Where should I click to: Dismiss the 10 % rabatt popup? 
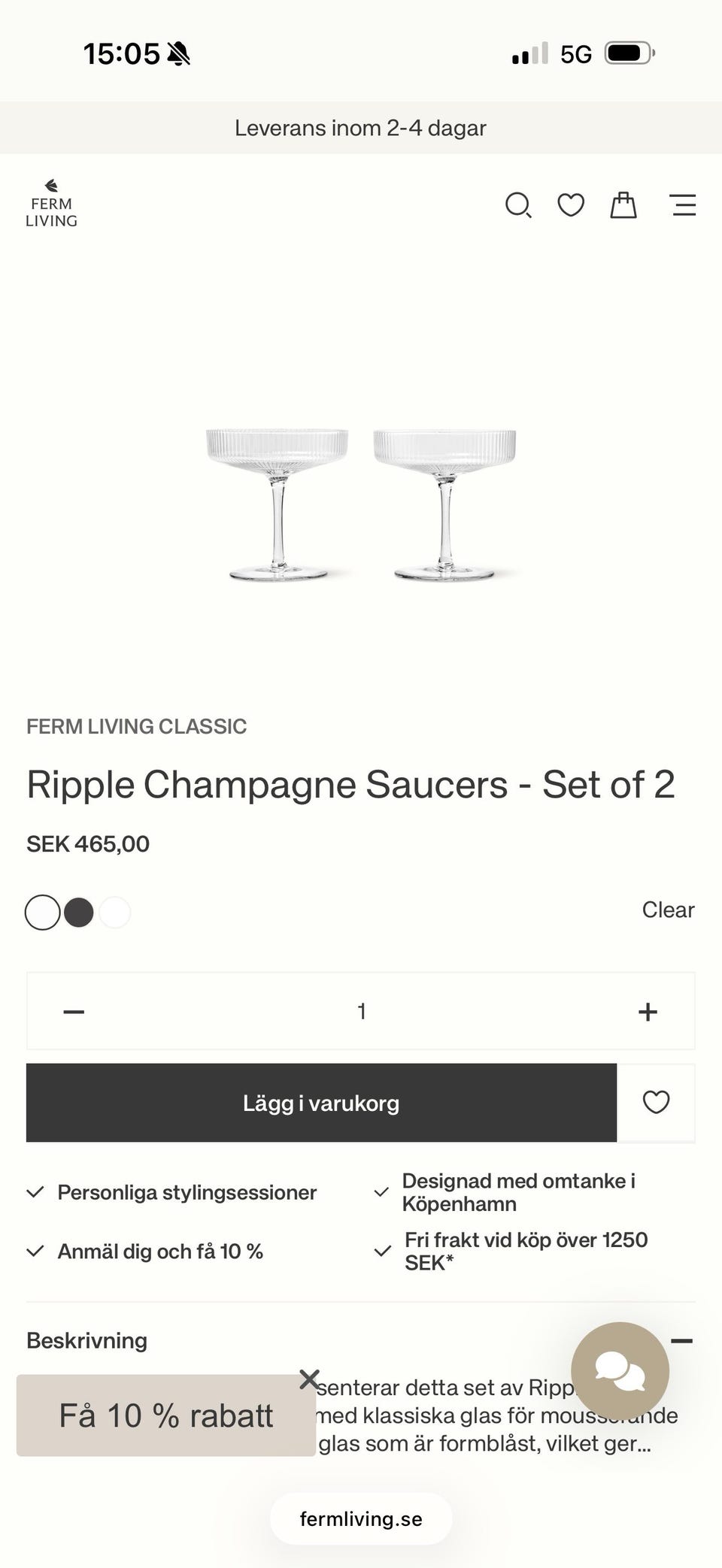309,1379
